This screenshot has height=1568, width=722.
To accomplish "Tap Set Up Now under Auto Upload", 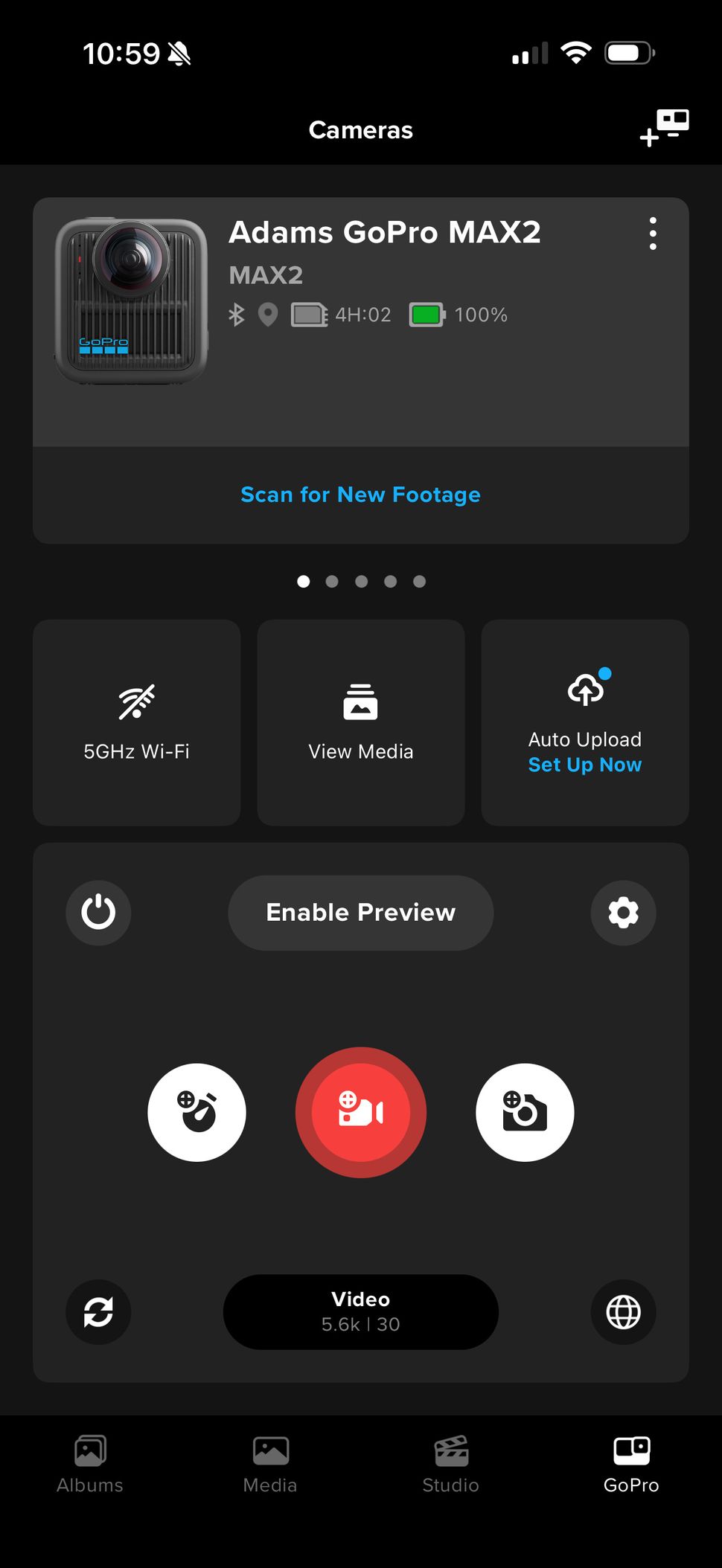I will tap(585, 764).
